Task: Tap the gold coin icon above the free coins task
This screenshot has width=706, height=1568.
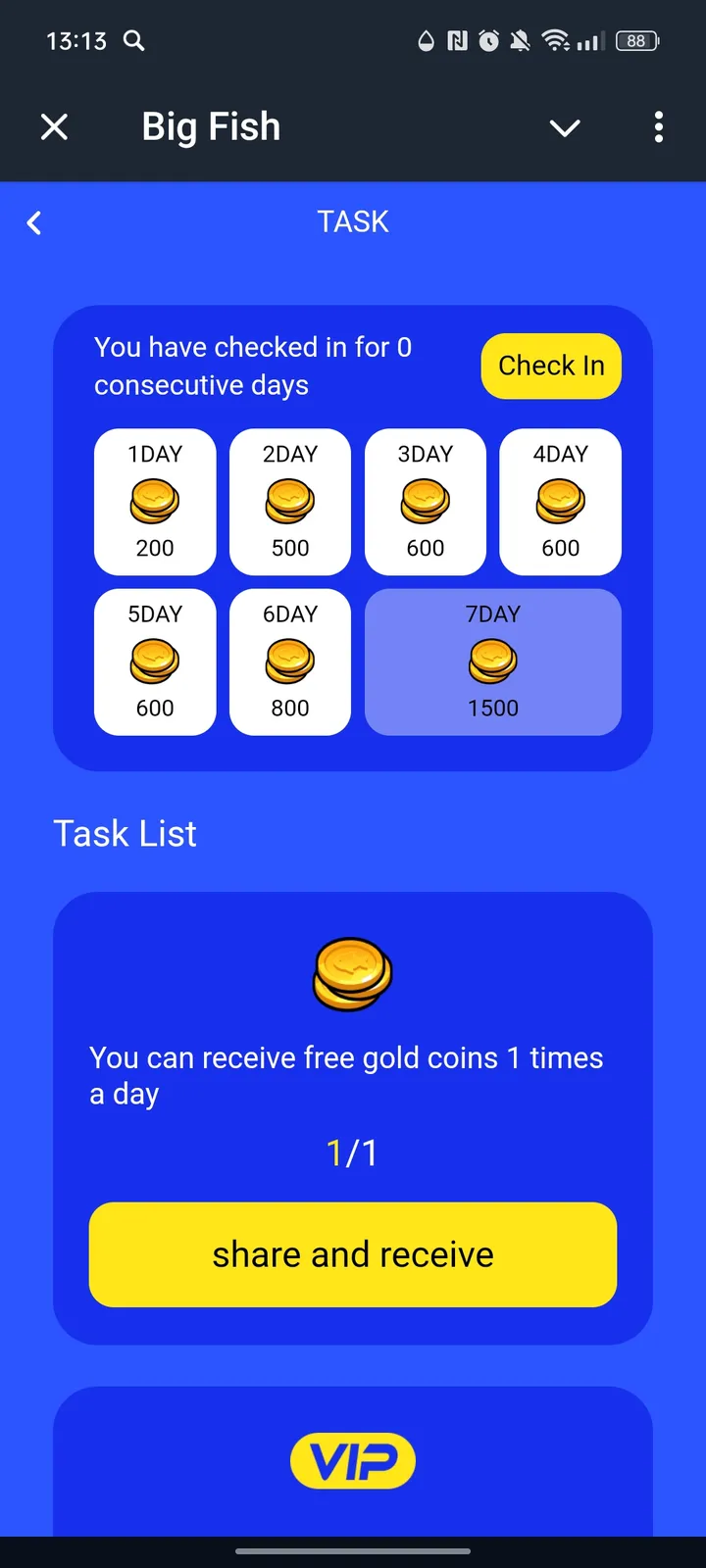Action: tap(353, 973)
